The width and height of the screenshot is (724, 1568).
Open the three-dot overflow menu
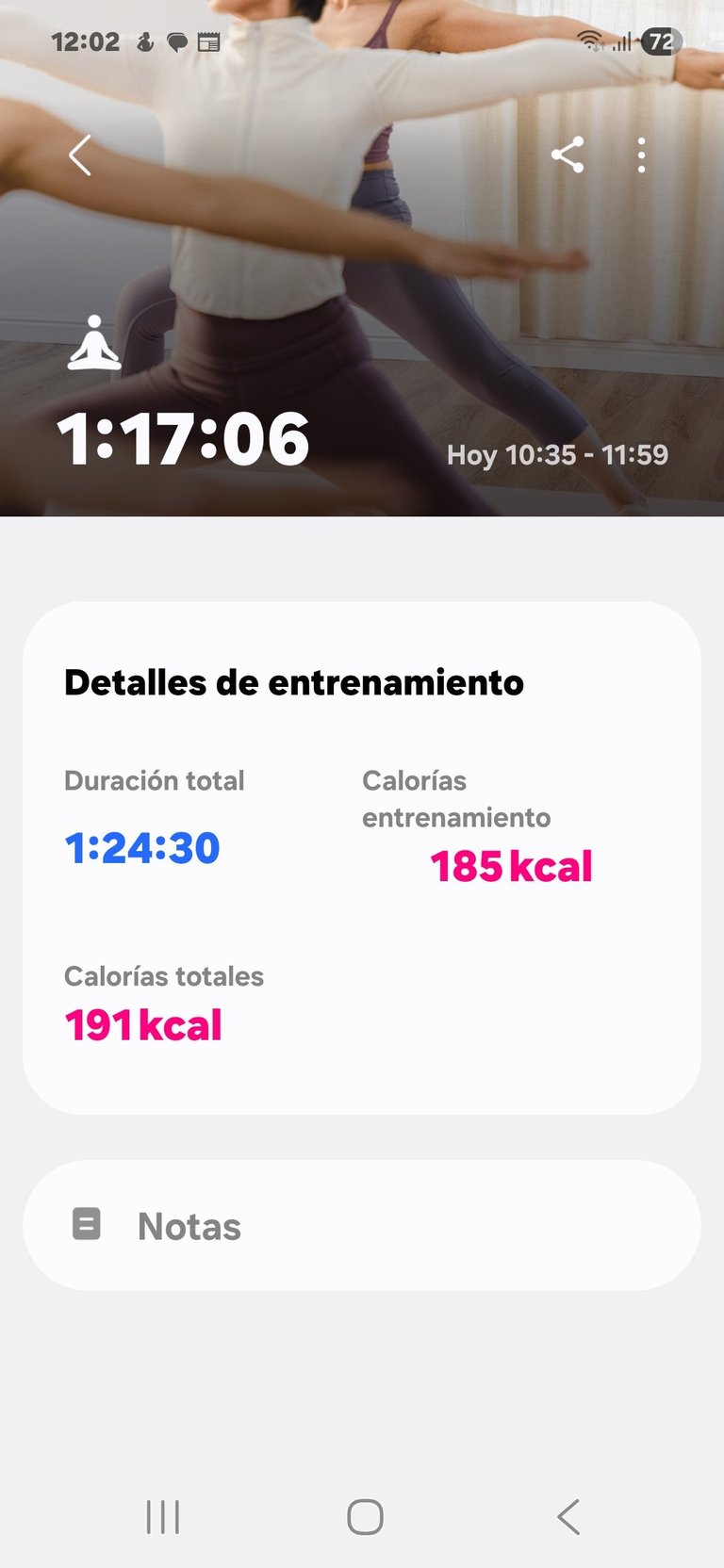coord(641,155)
